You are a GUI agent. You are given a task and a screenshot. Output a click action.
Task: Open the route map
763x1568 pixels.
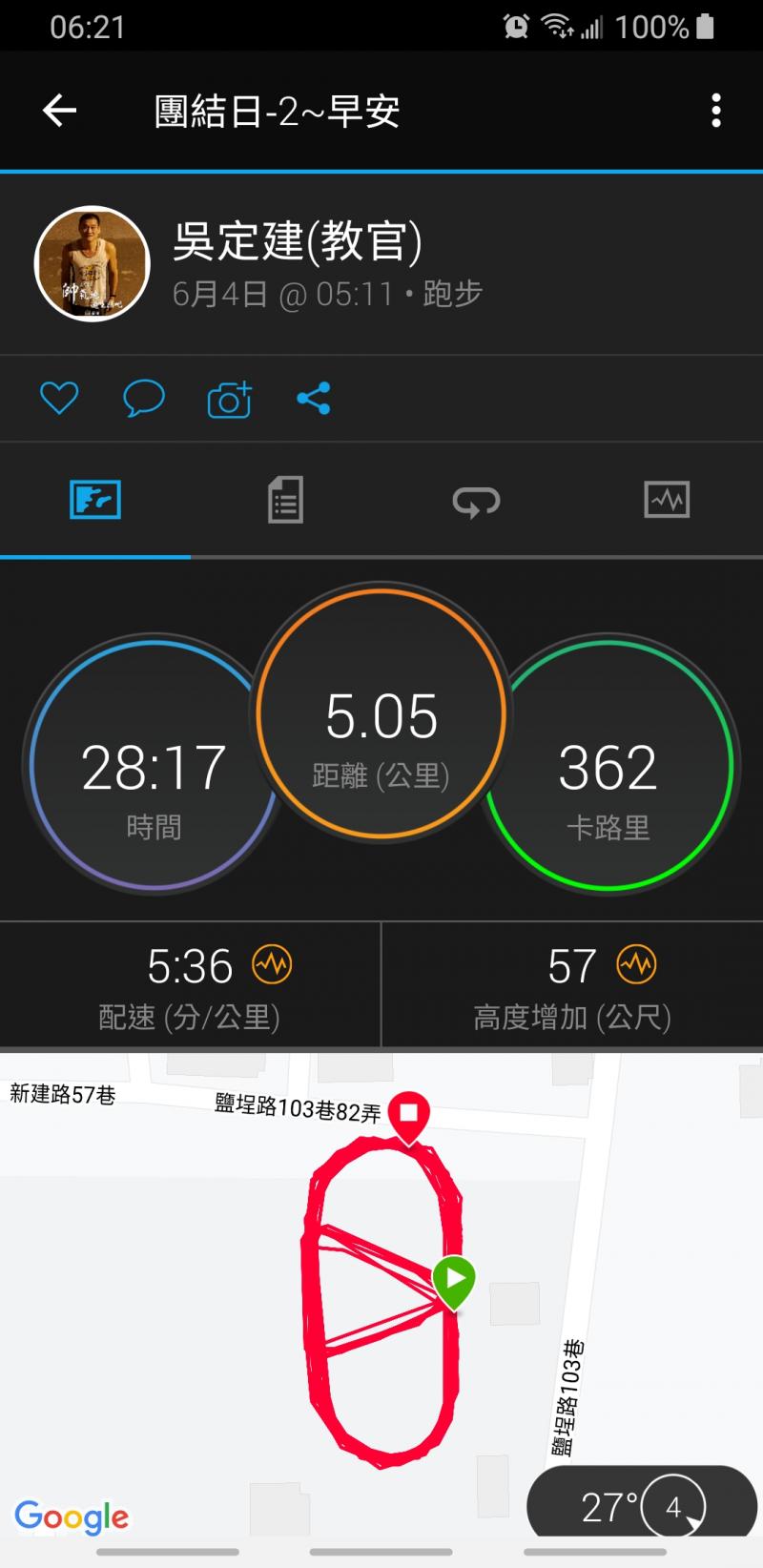pos(381,1288)
